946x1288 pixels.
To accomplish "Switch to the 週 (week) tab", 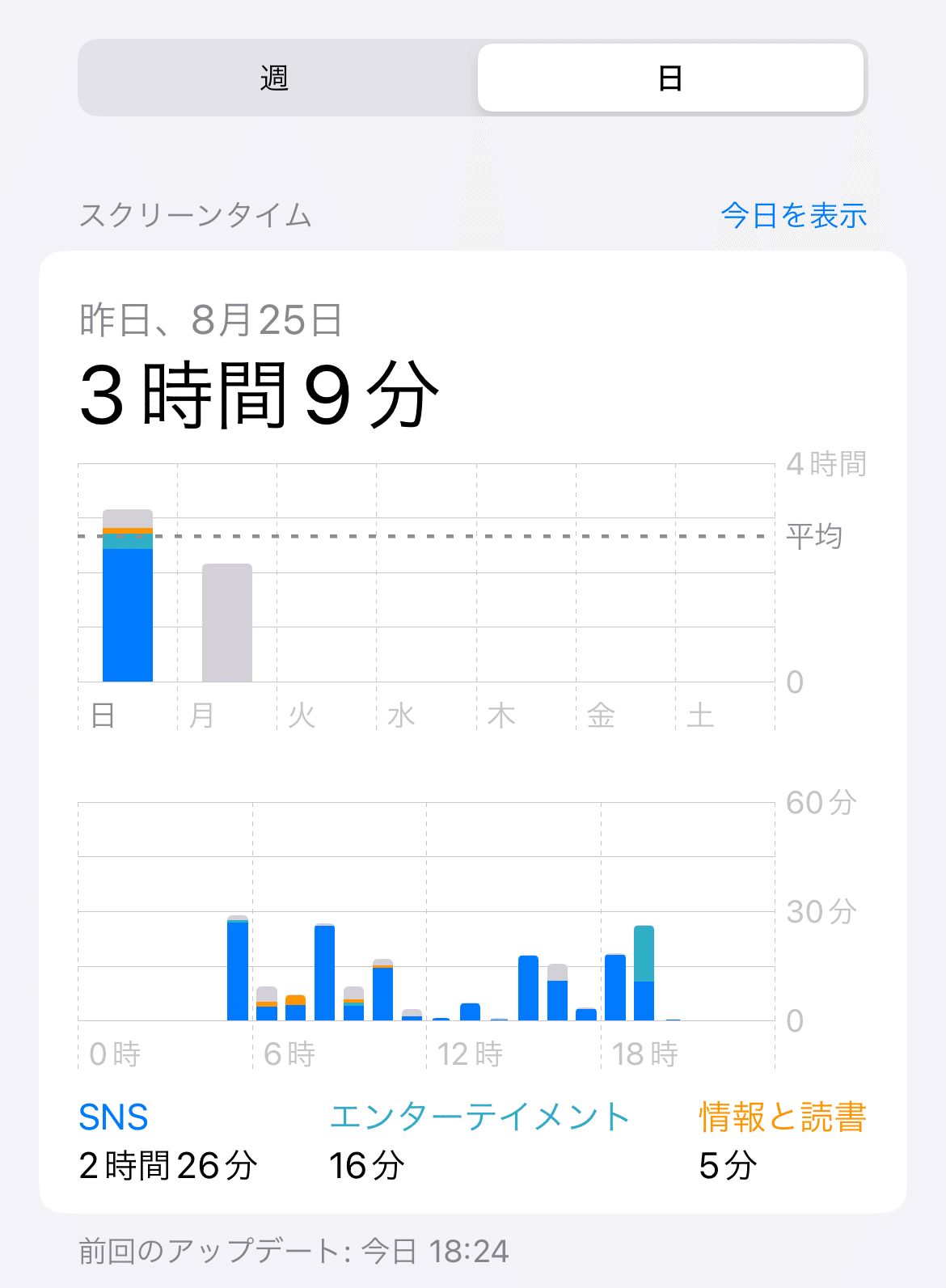I will (275, 78).
